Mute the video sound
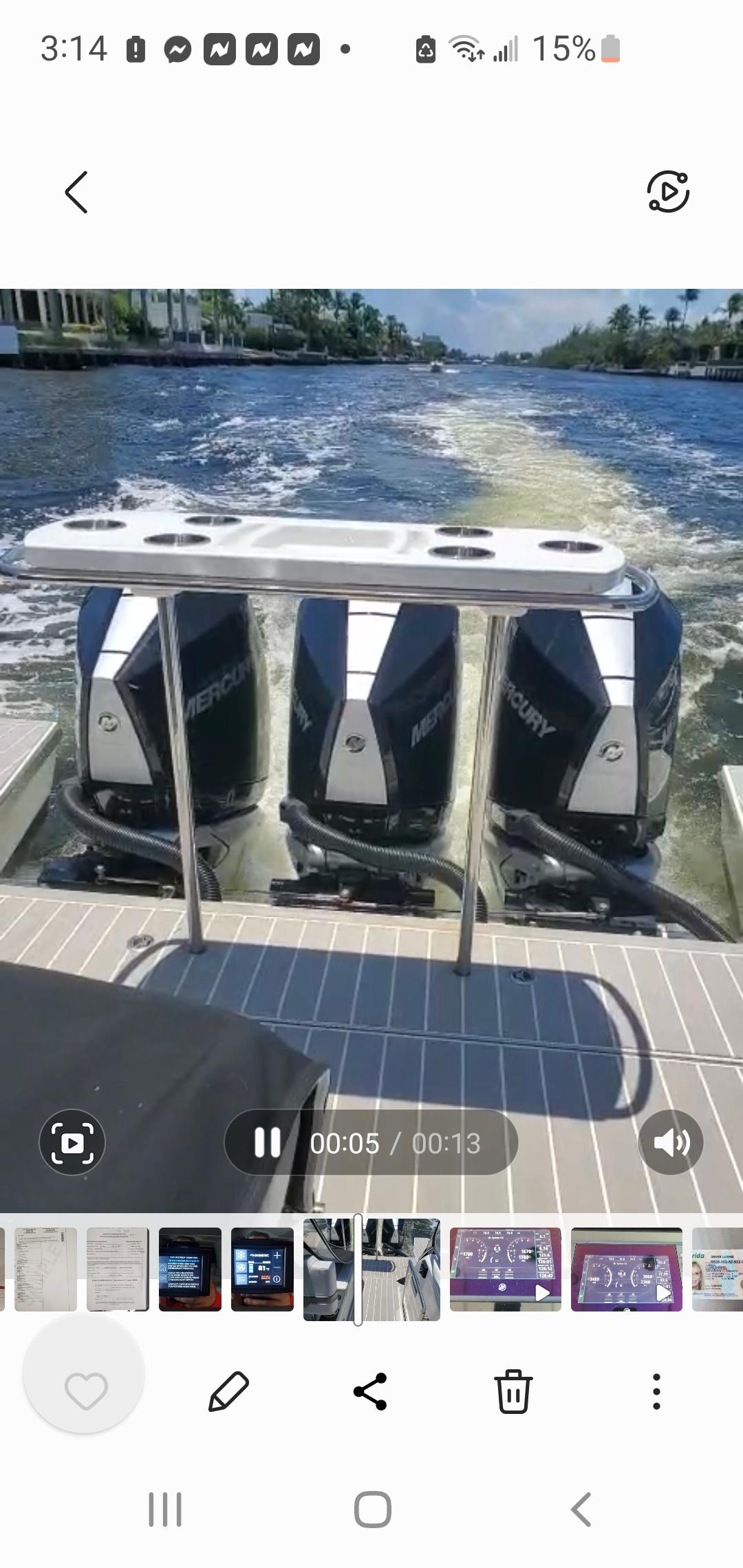The image size is (743, 1568). click(671, 1142)
